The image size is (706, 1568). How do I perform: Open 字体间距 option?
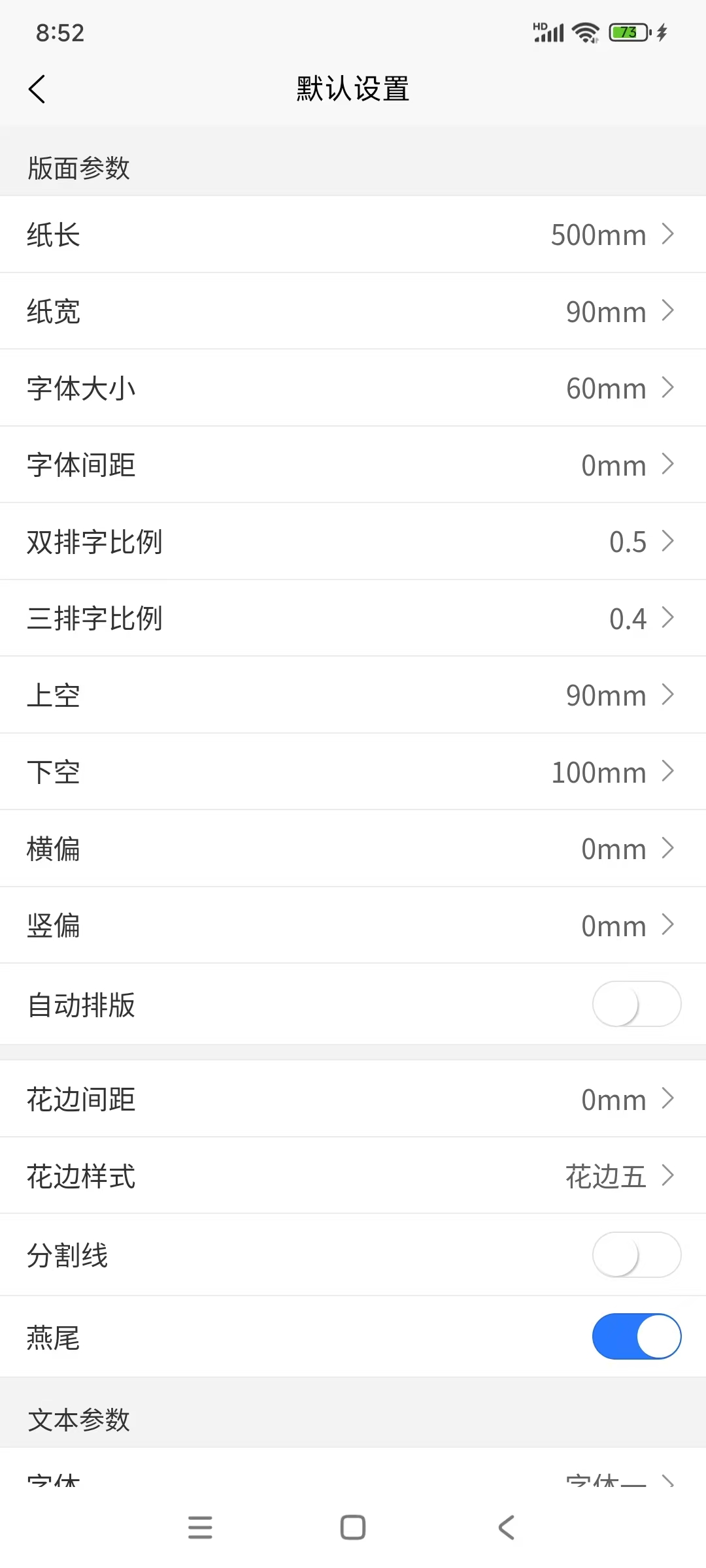coord(353,465)
